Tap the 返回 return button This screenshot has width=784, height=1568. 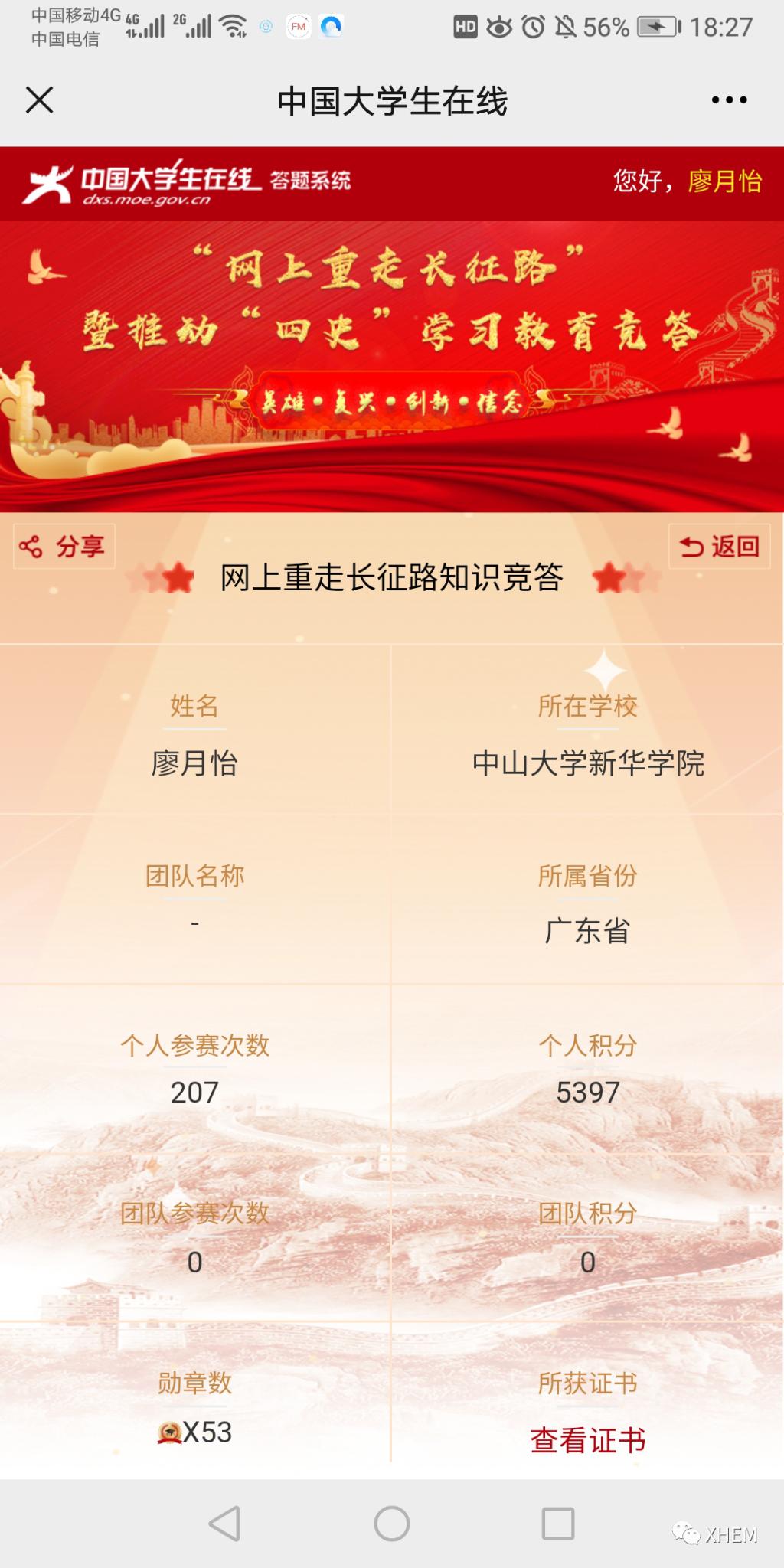click(719, 547)
